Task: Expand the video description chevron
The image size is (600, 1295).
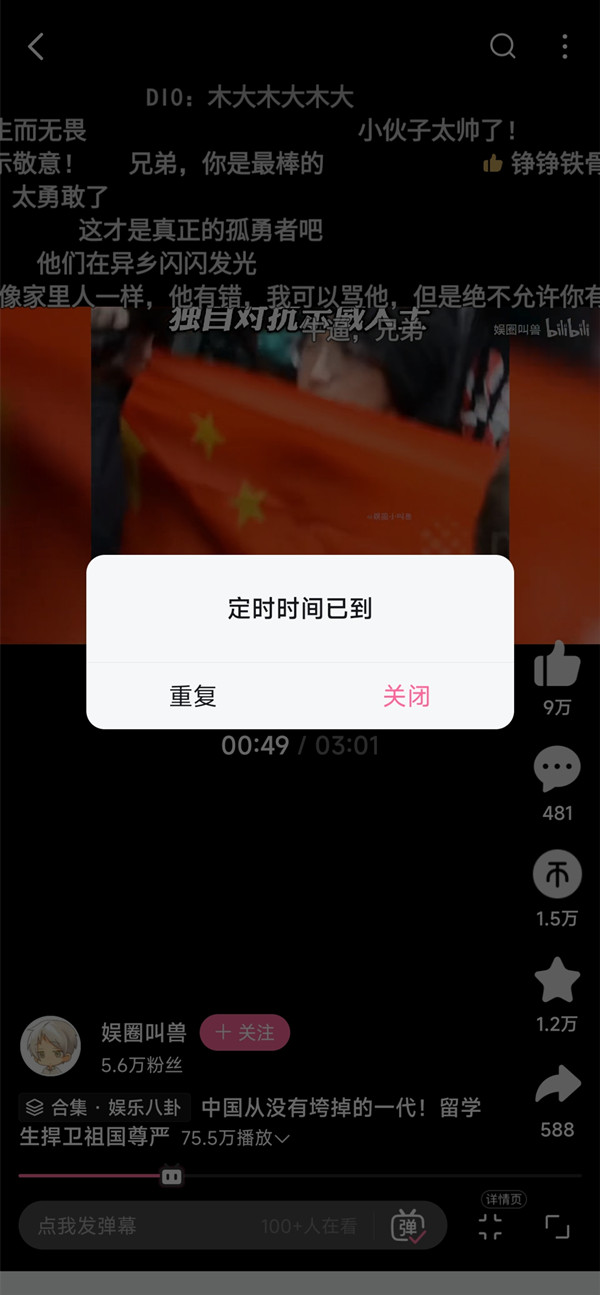Action: click(283, 1138)
